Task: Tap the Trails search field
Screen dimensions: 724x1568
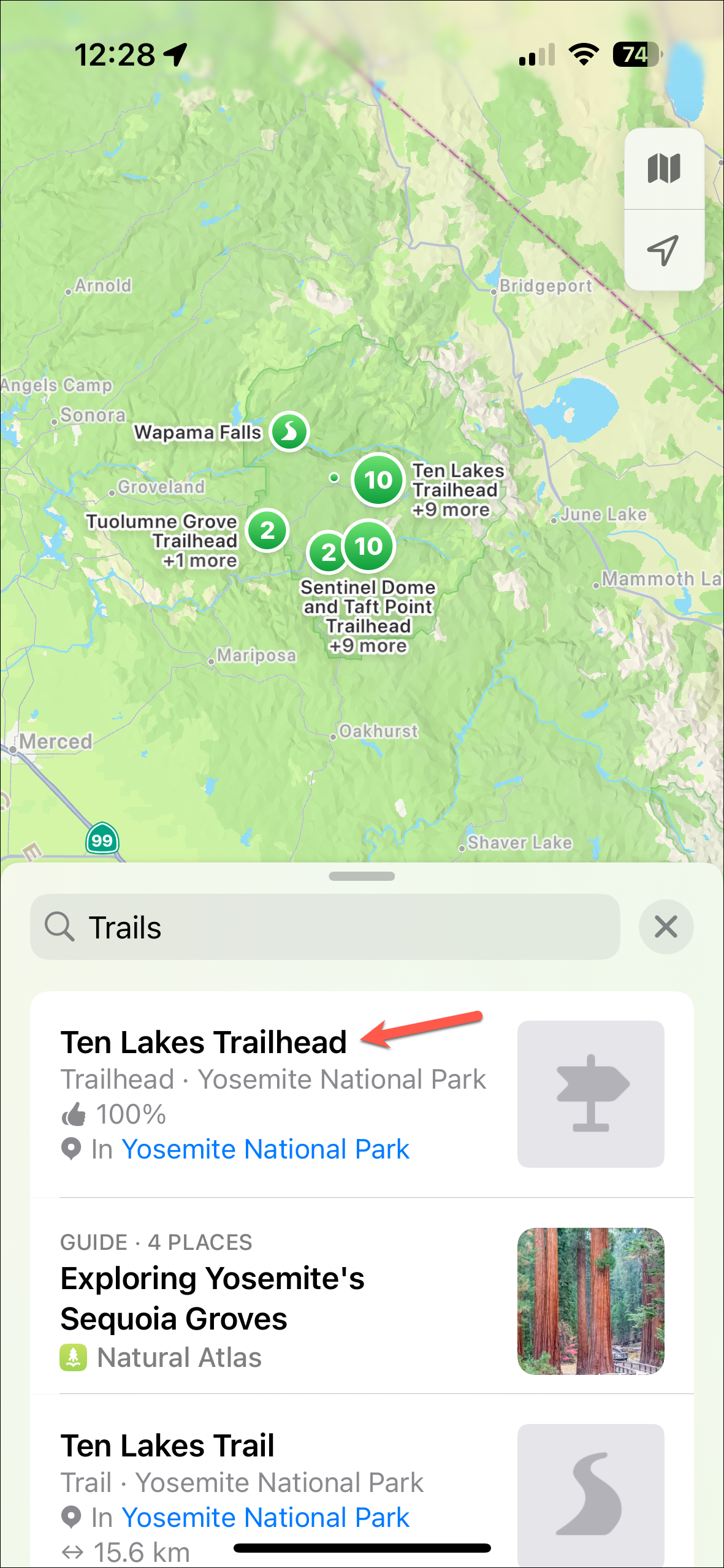Action: click(x=325, y=927)
